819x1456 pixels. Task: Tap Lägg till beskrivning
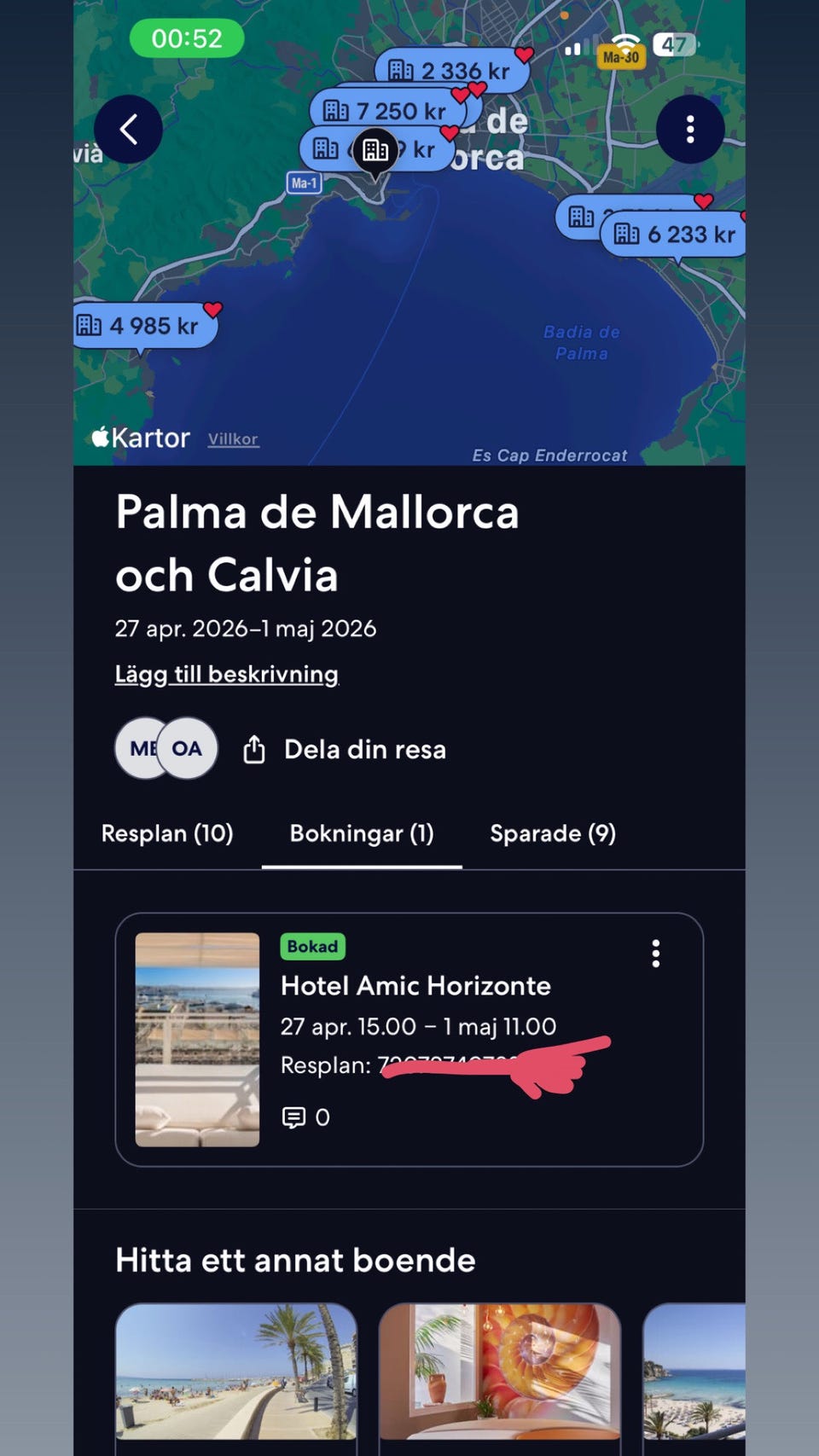(227, 674)
